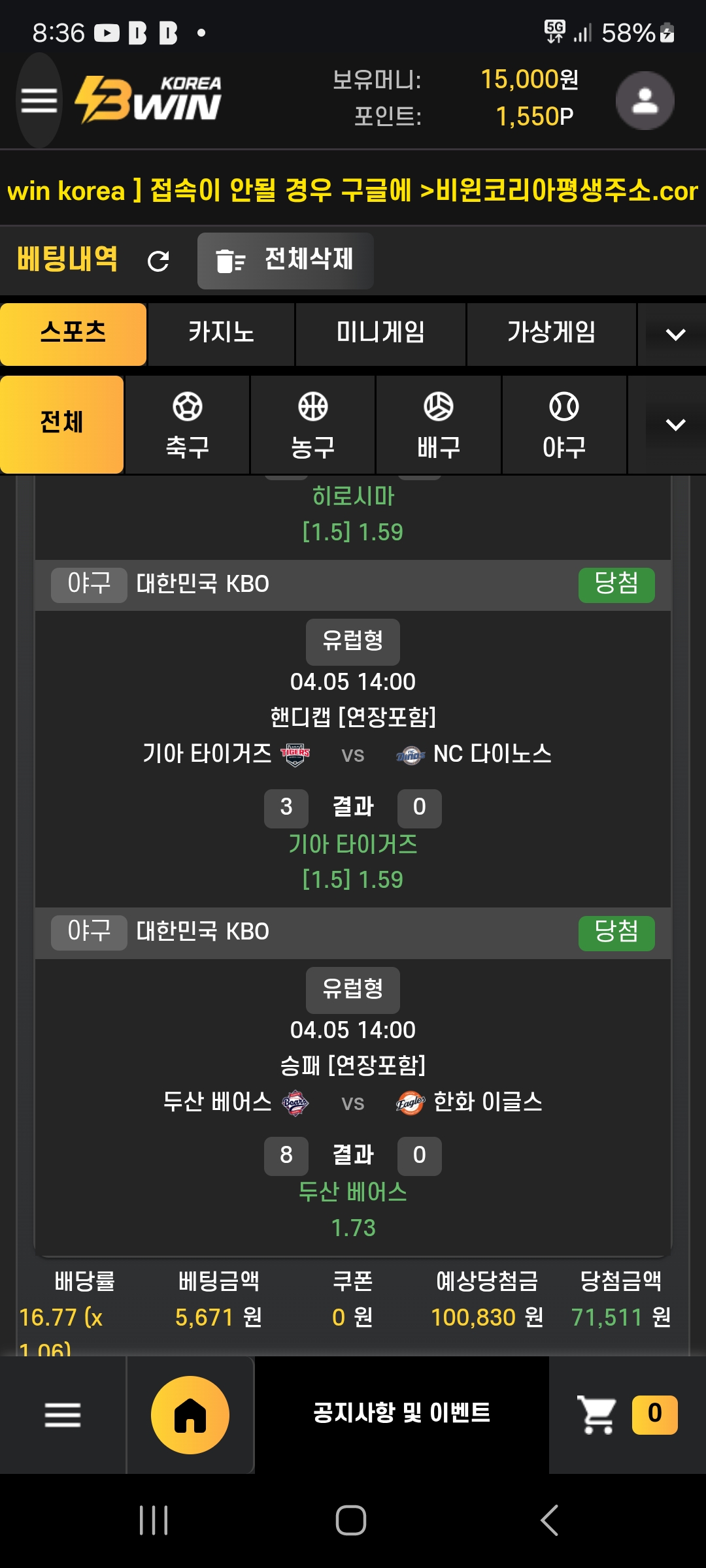706x1568 pixels.
Task: Switch to the 미니게임 tab
Action: [380, 334]
